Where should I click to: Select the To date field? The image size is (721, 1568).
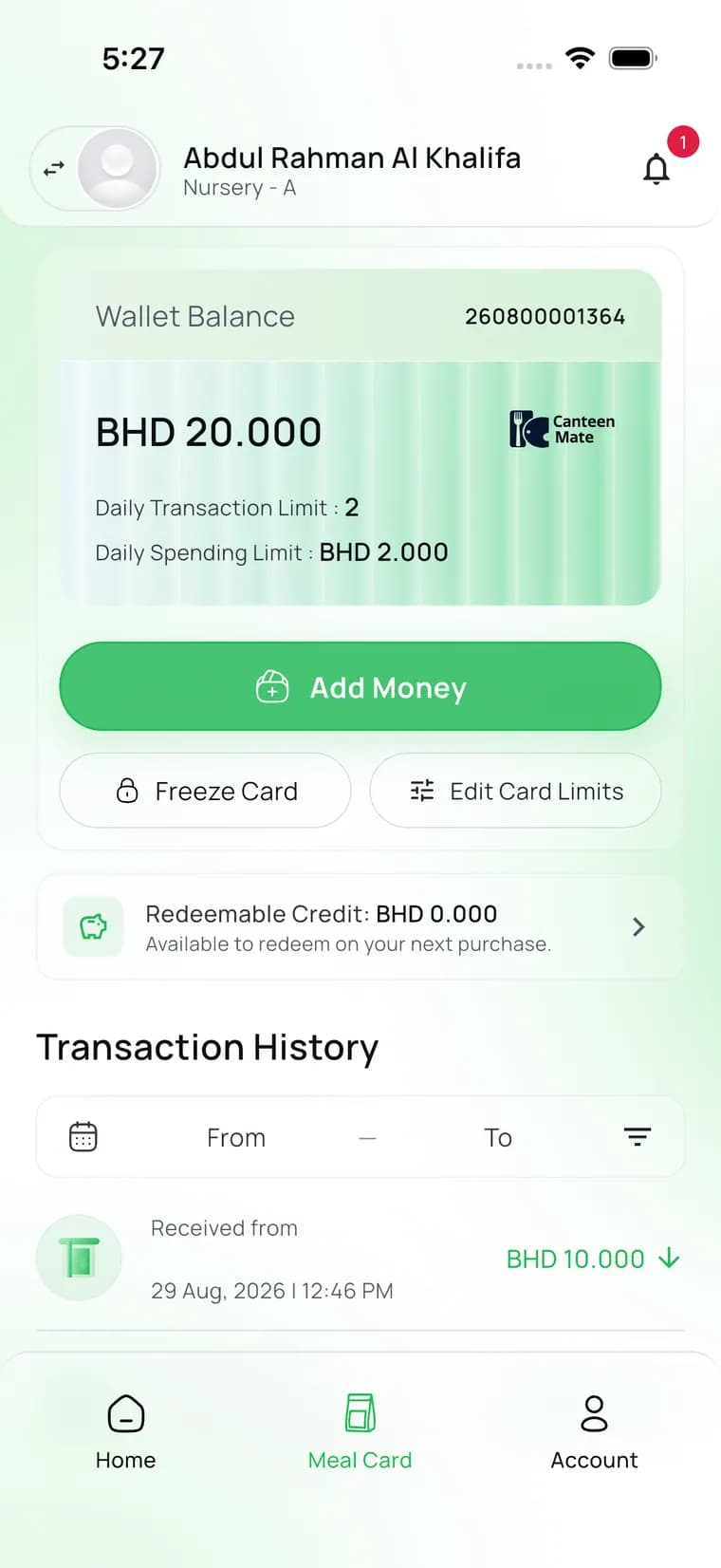point(498,1137)
